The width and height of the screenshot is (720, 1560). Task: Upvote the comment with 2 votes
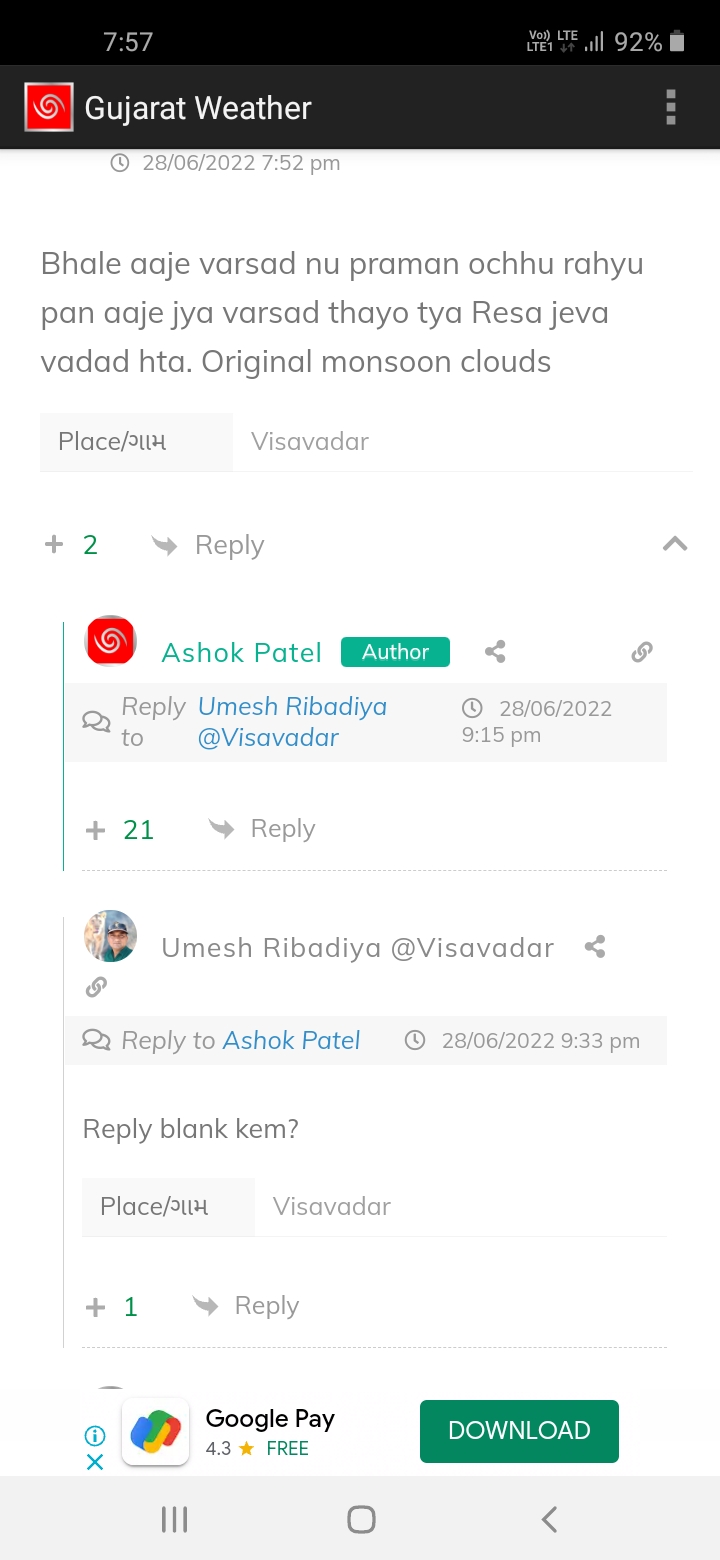tap(54, 545)
